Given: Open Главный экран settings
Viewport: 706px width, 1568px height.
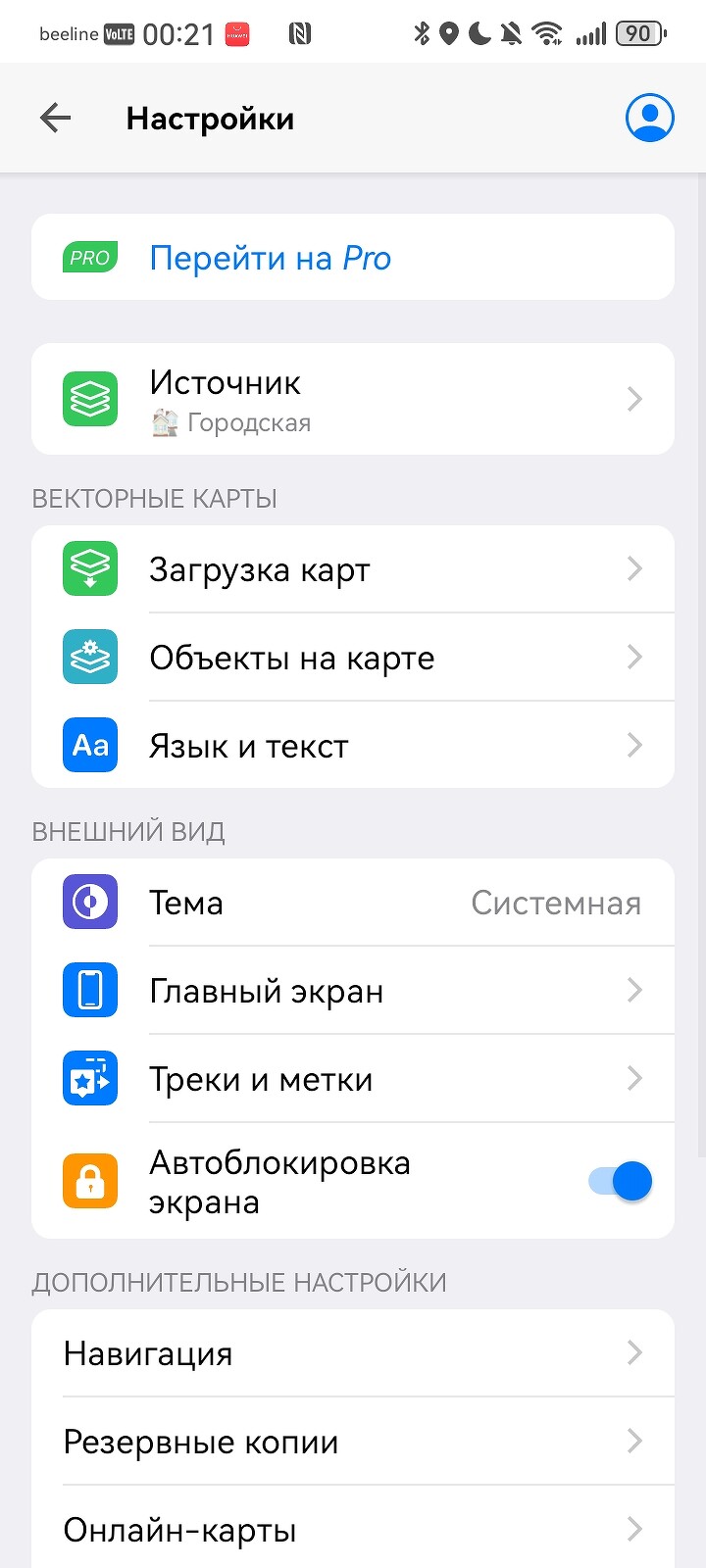Looking at the screenshot, I should pyautogui.click(x=353, y=991).
